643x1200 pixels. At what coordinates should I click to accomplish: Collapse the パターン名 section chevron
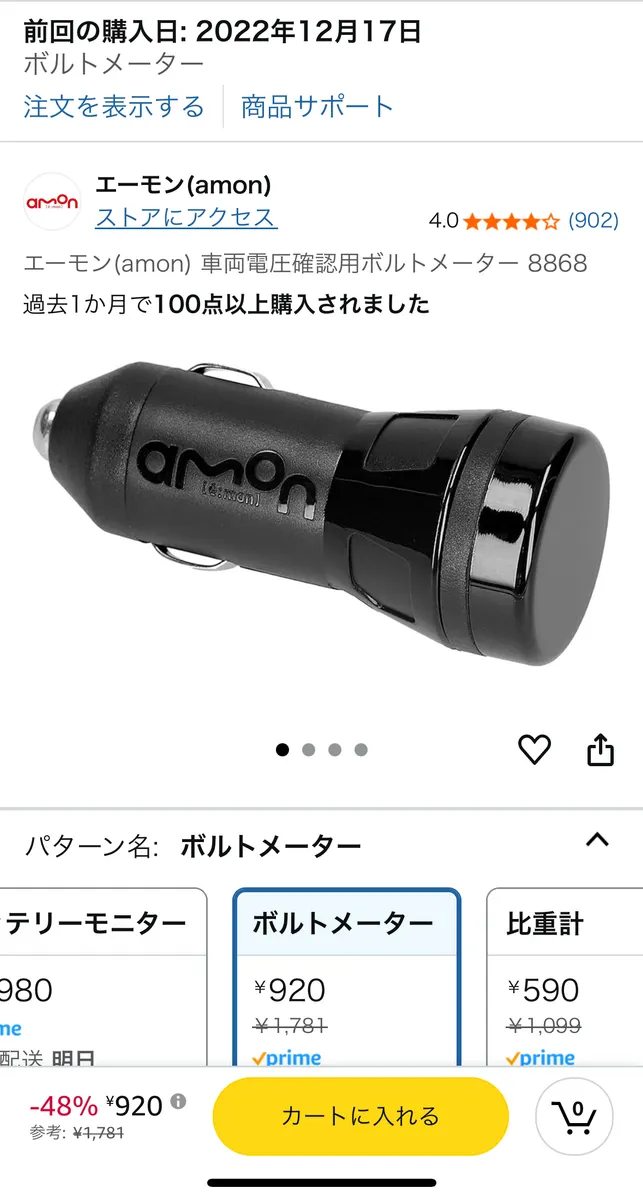click(597, 840)
